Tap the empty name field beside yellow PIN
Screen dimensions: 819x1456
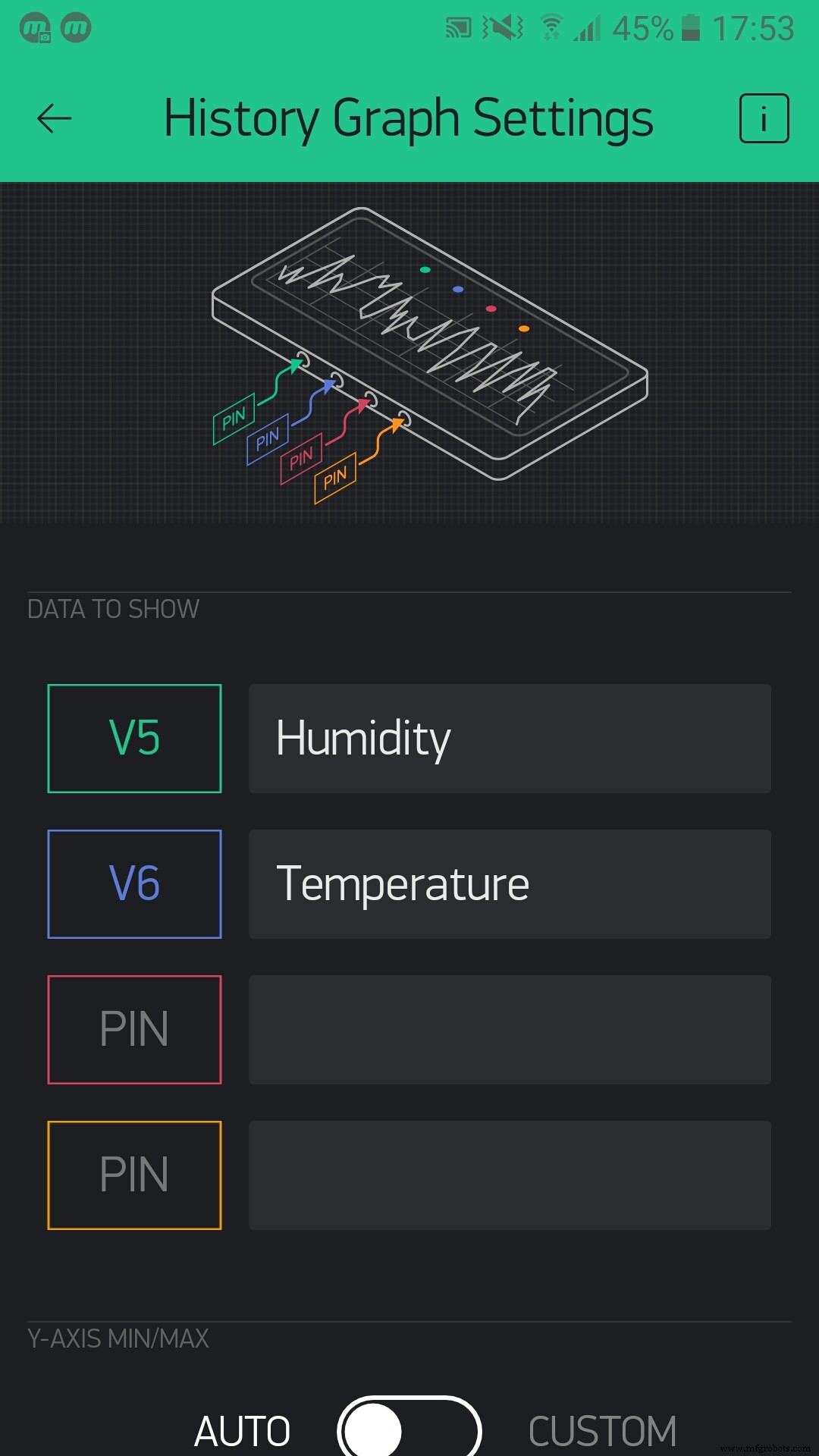click(x=508, y=1175)
